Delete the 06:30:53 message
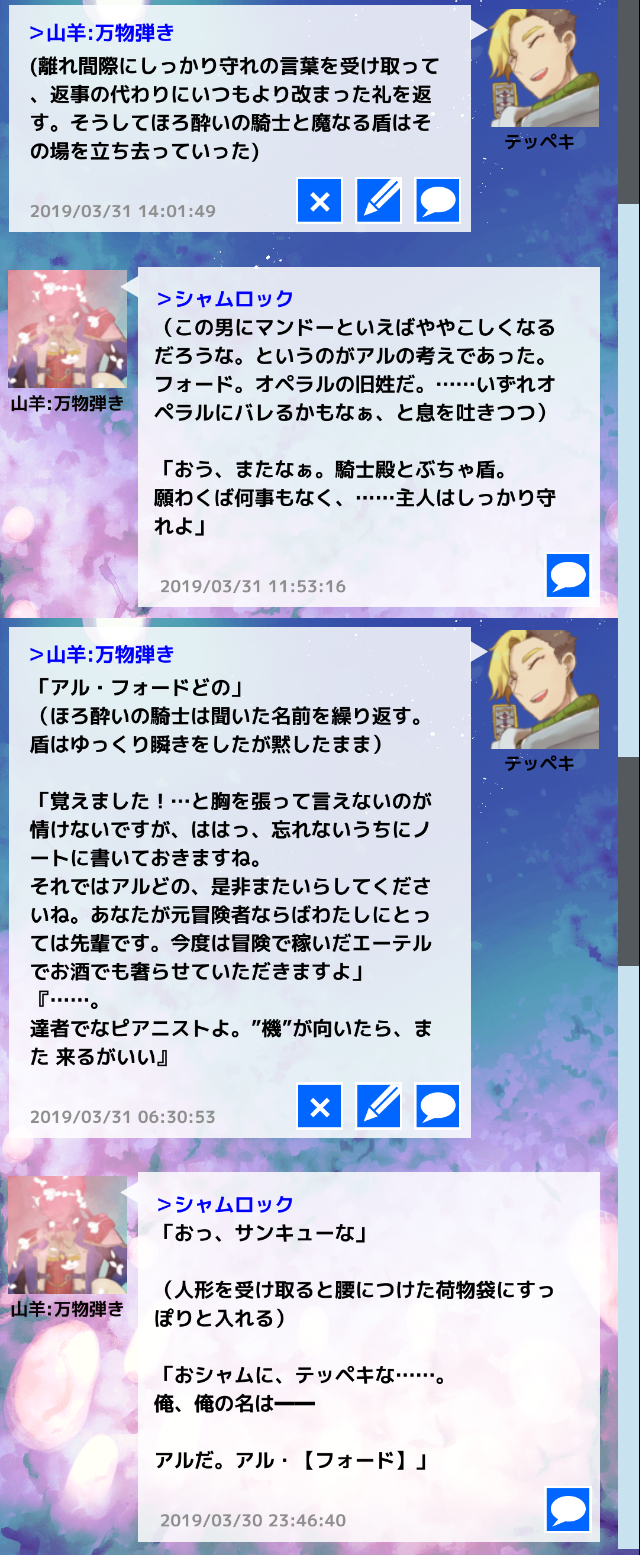The height and width of the screenshot is (1555, 640). coord(320,1106)
